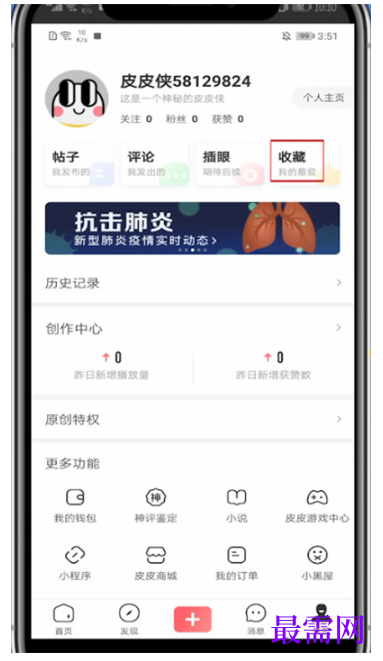Open the 帖子 posts card
Screen dimensions: 383x661
pyautogui.click(x=79, y=164)
